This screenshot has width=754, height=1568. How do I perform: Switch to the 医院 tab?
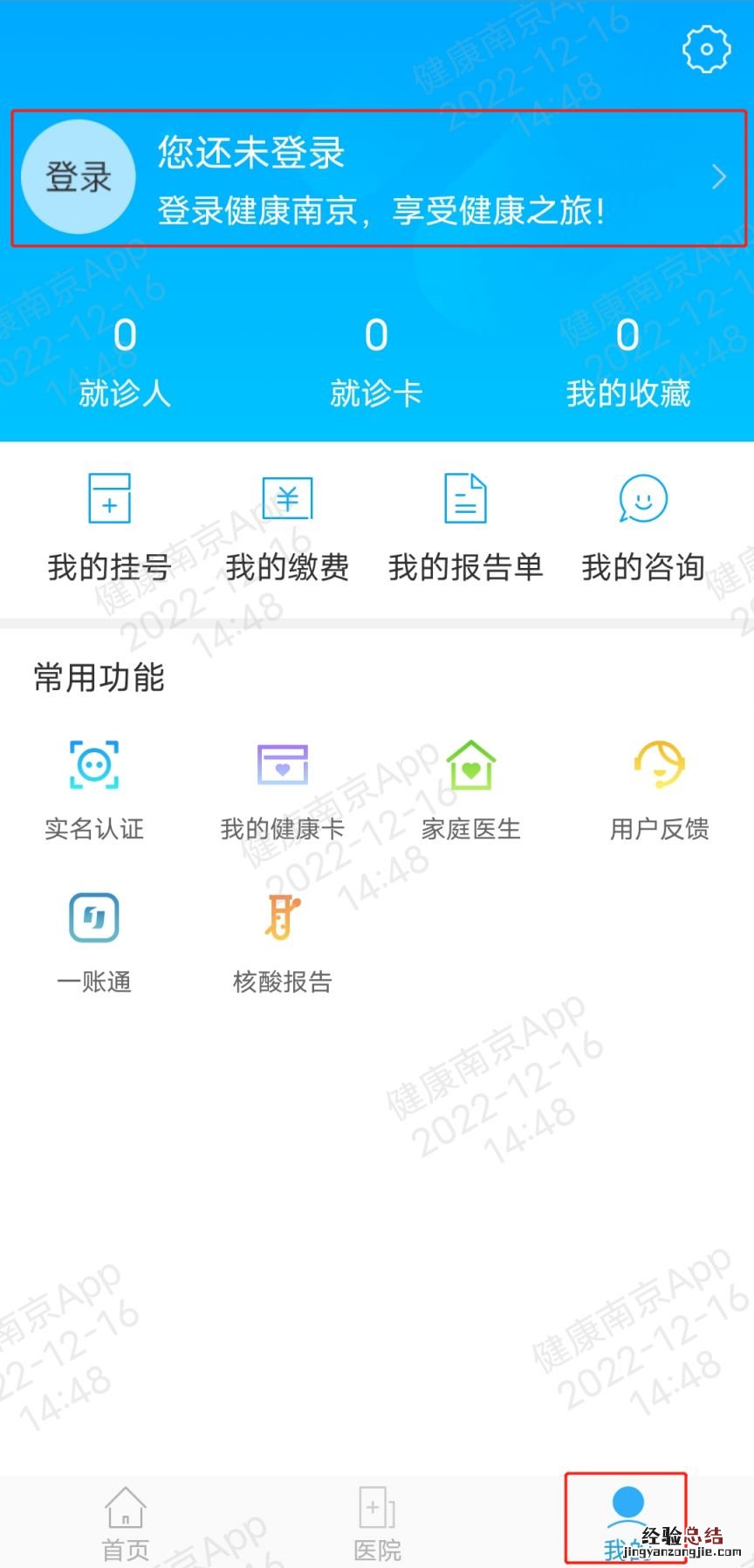[x=377, y=1523]
